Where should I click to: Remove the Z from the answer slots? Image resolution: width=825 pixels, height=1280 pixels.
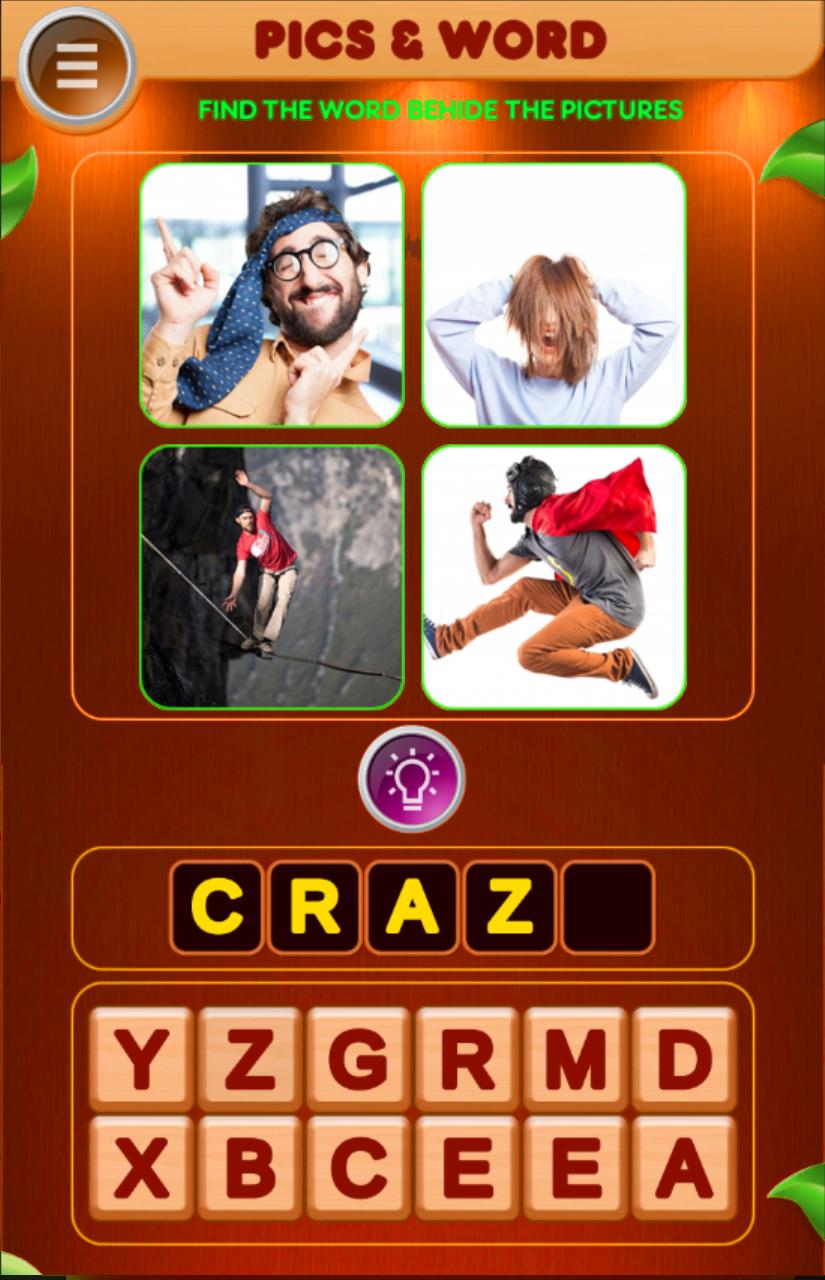click(509, 907)
